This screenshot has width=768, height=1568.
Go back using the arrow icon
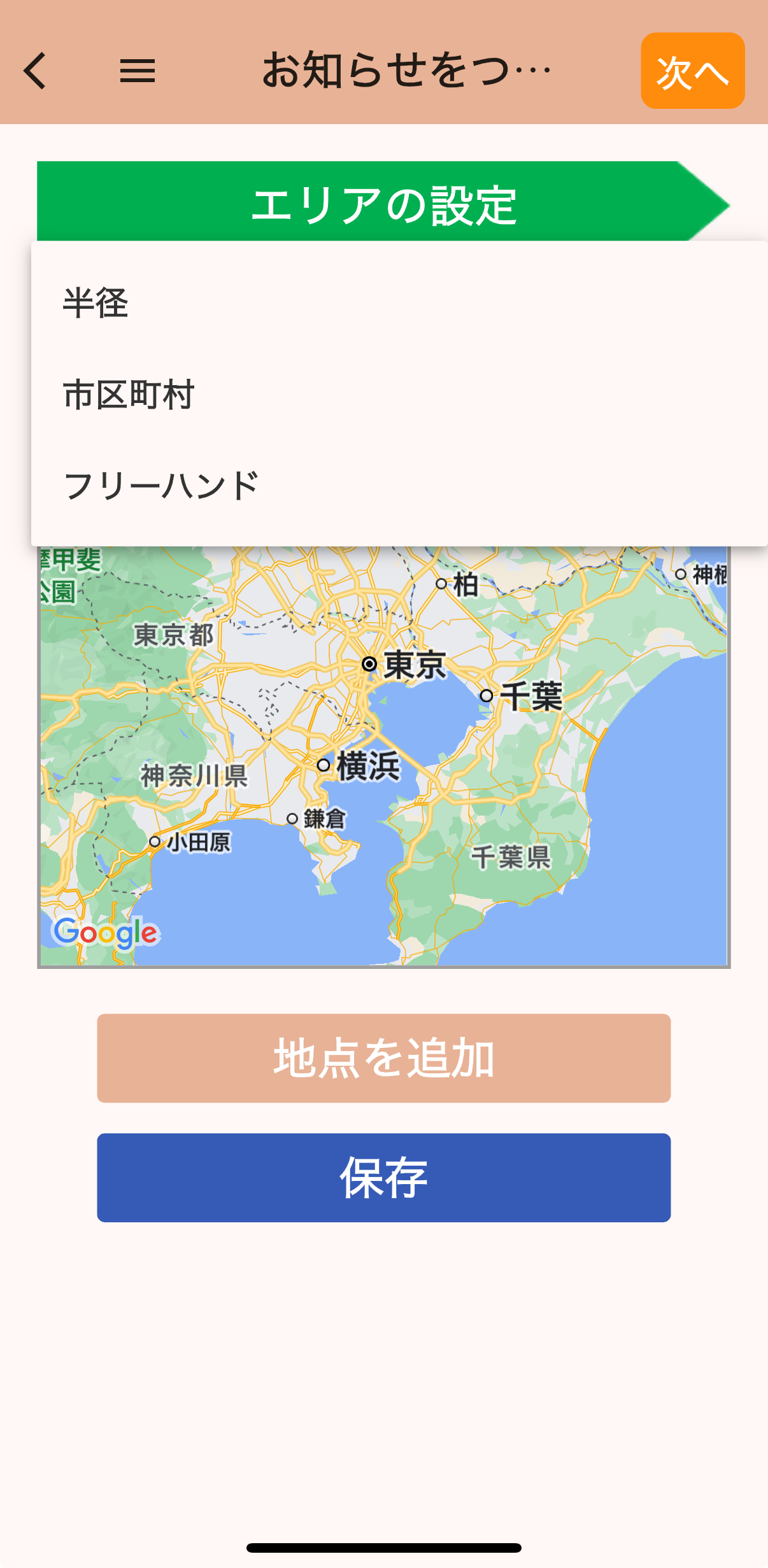(36, 71)
